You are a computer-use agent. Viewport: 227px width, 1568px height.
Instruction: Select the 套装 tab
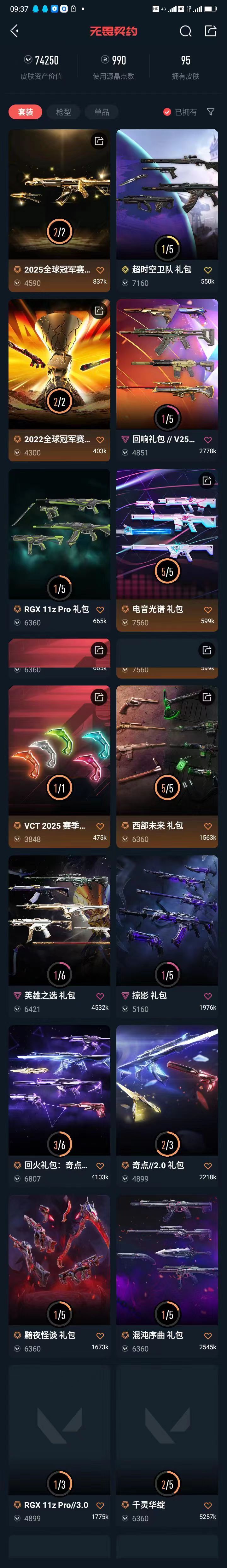tap(26, 112)
